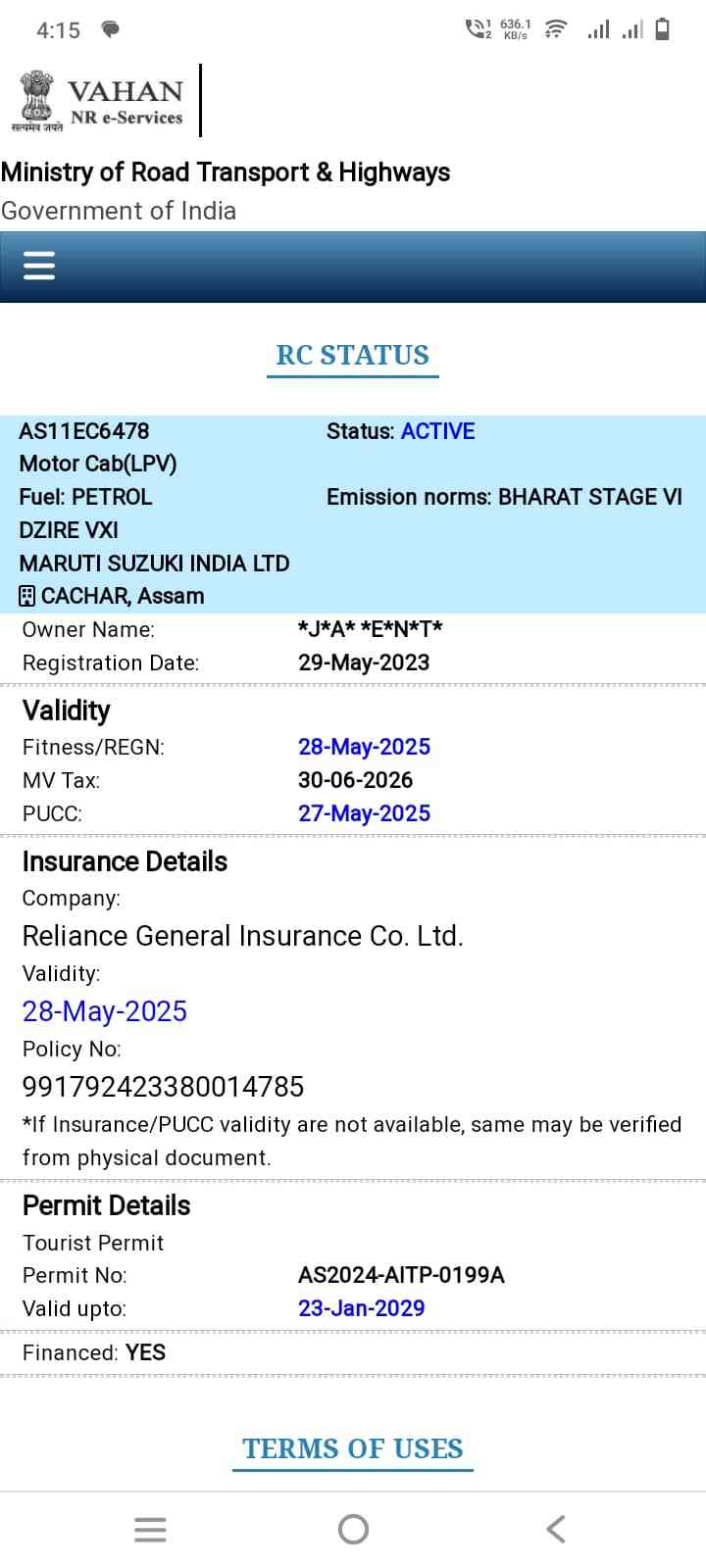Open the hamburger navigation menu

coord(39,266)
